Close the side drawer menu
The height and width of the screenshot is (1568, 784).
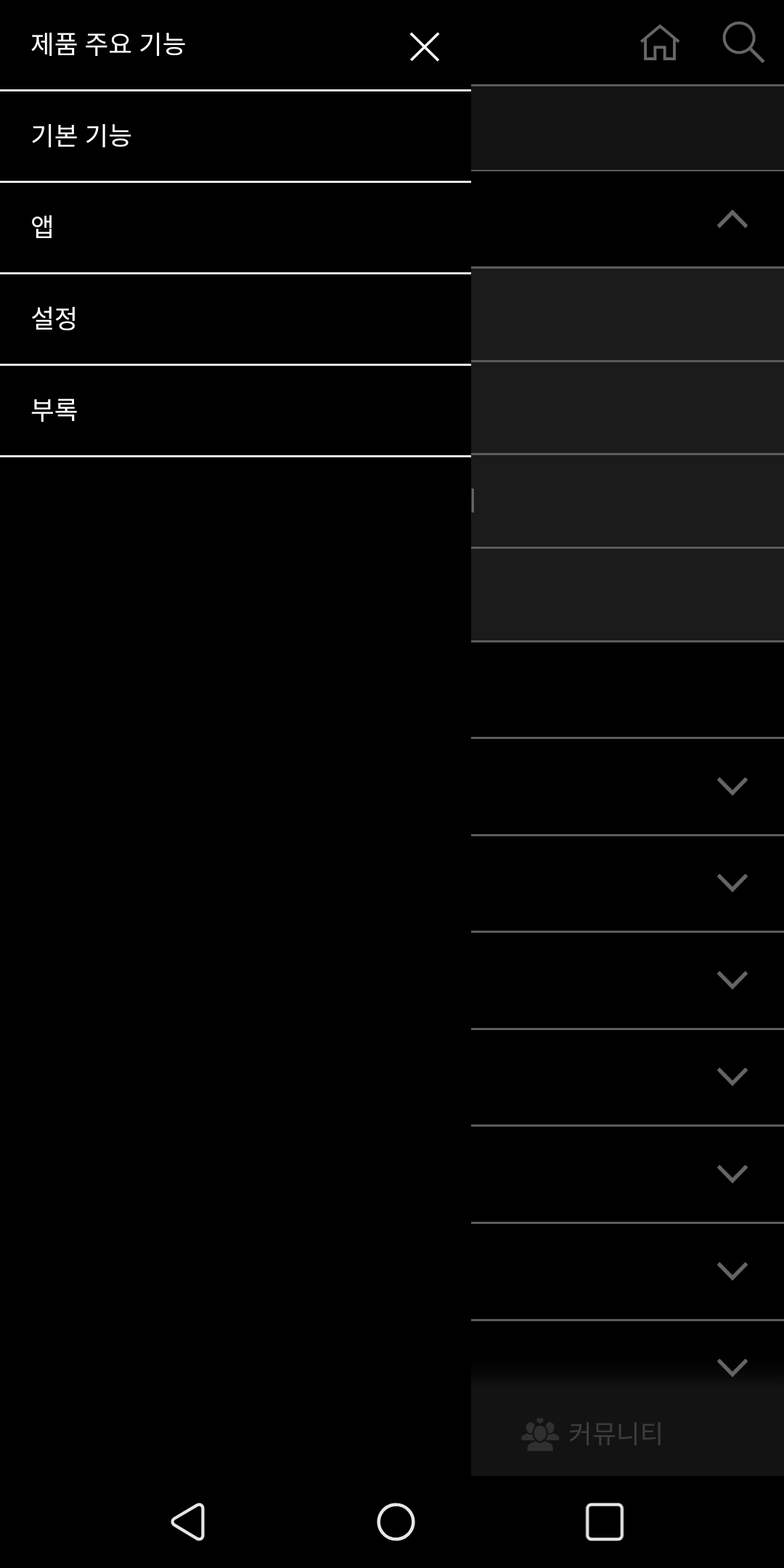click(x=424, y=47)
